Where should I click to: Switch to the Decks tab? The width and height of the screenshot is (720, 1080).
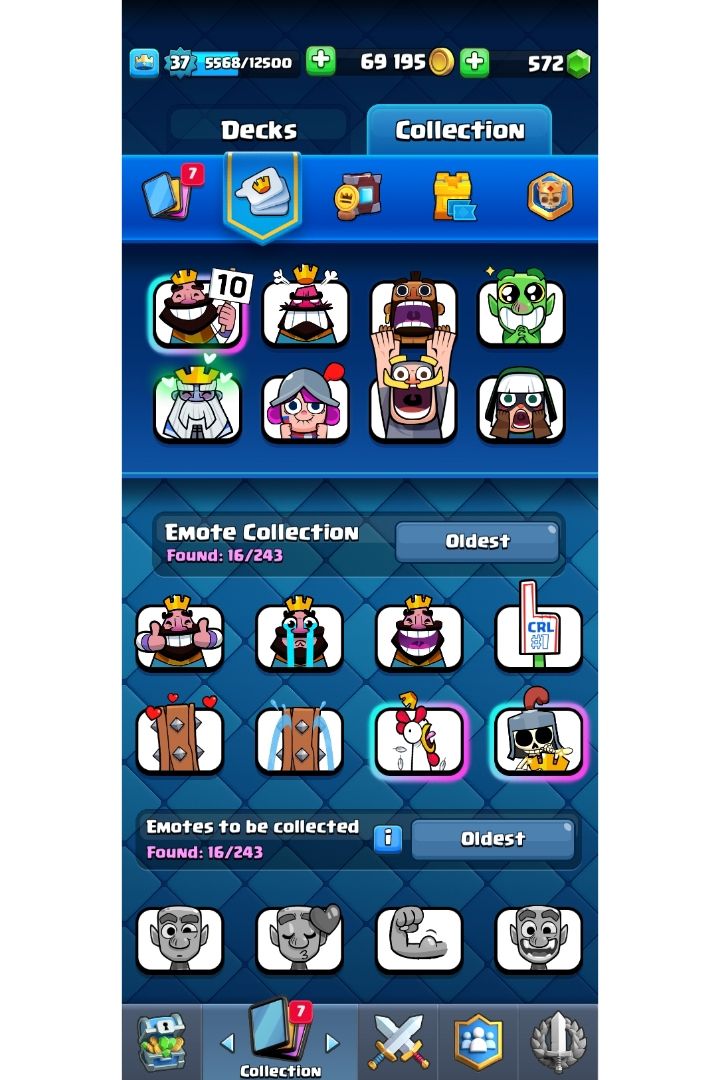click(259, 130)
